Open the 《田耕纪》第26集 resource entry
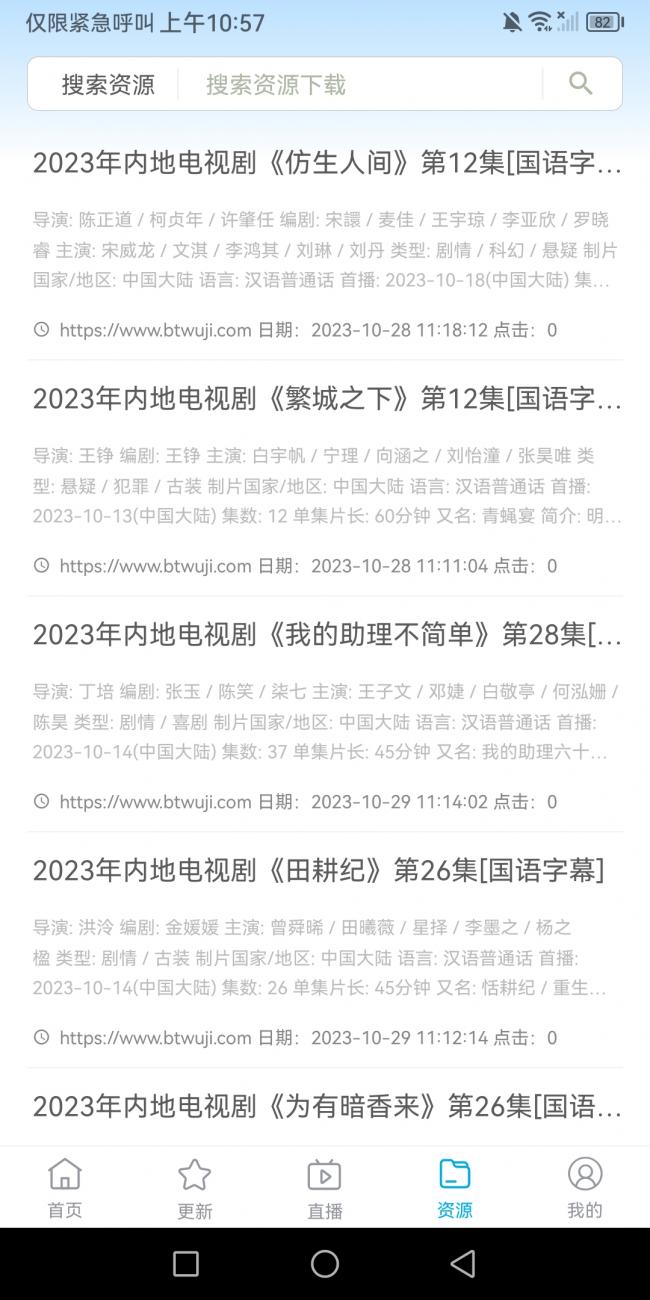The image size is (650, 1300). (x=326, y=951)
